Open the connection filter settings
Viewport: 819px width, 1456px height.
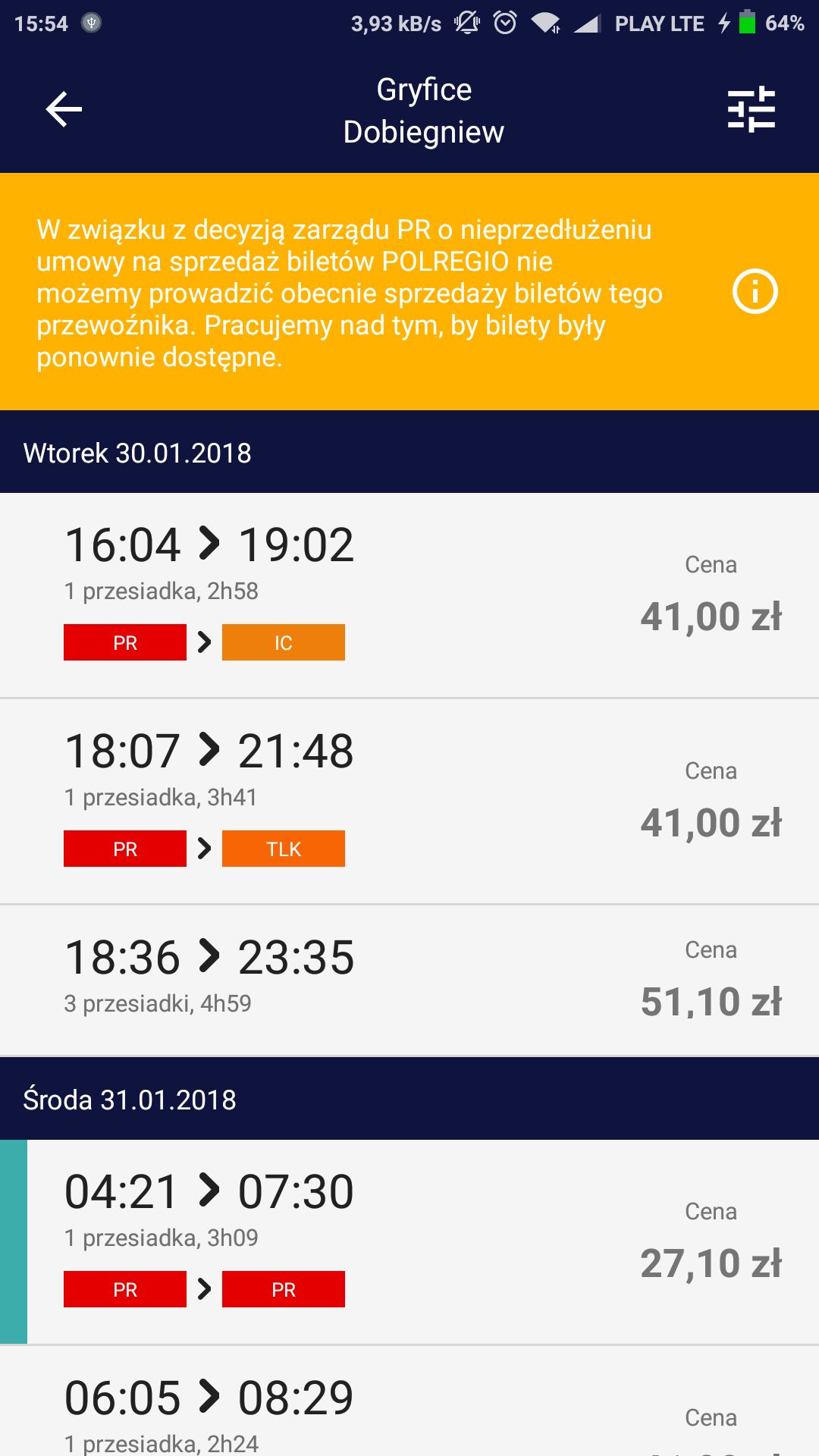752,110
